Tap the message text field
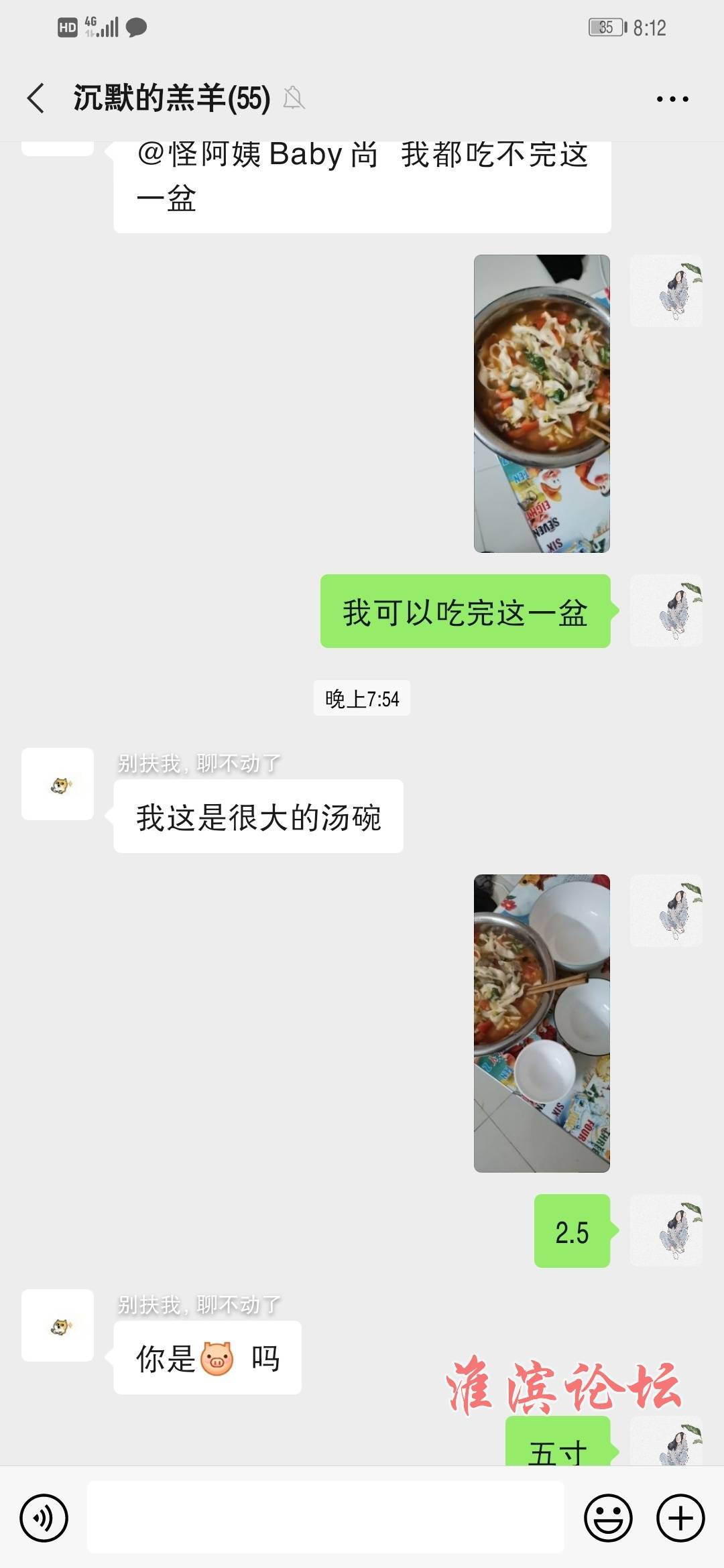This screenshot has height=1568, width=724. coord(326,1517)
